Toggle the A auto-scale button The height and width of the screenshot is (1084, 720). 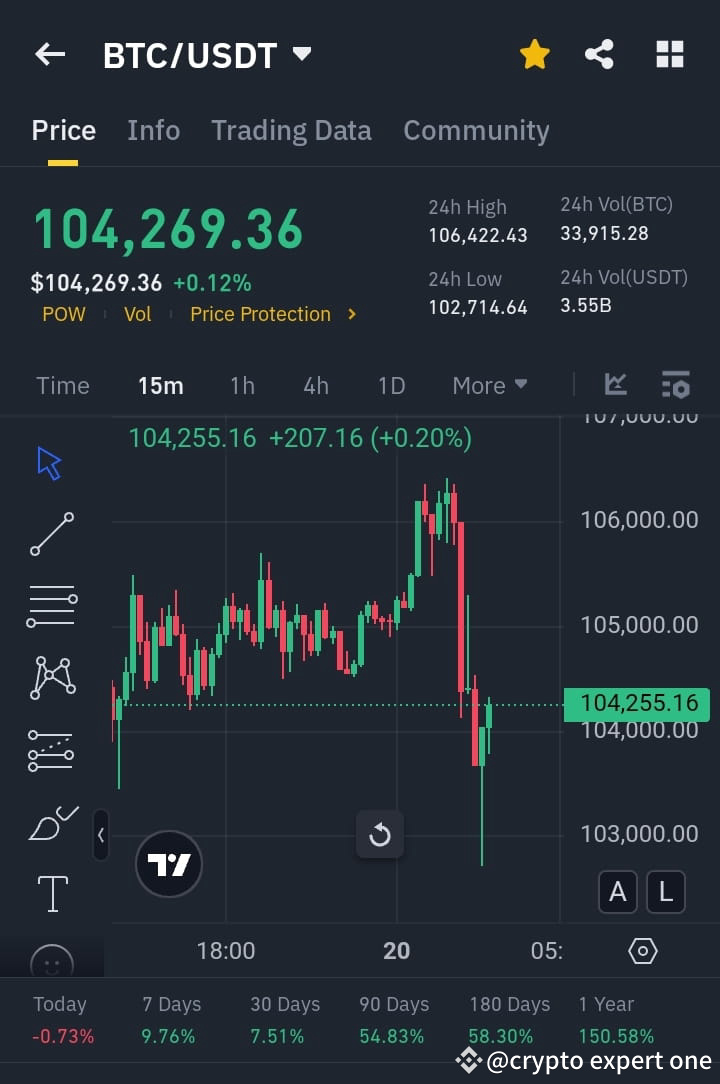[x=617, y=892]
